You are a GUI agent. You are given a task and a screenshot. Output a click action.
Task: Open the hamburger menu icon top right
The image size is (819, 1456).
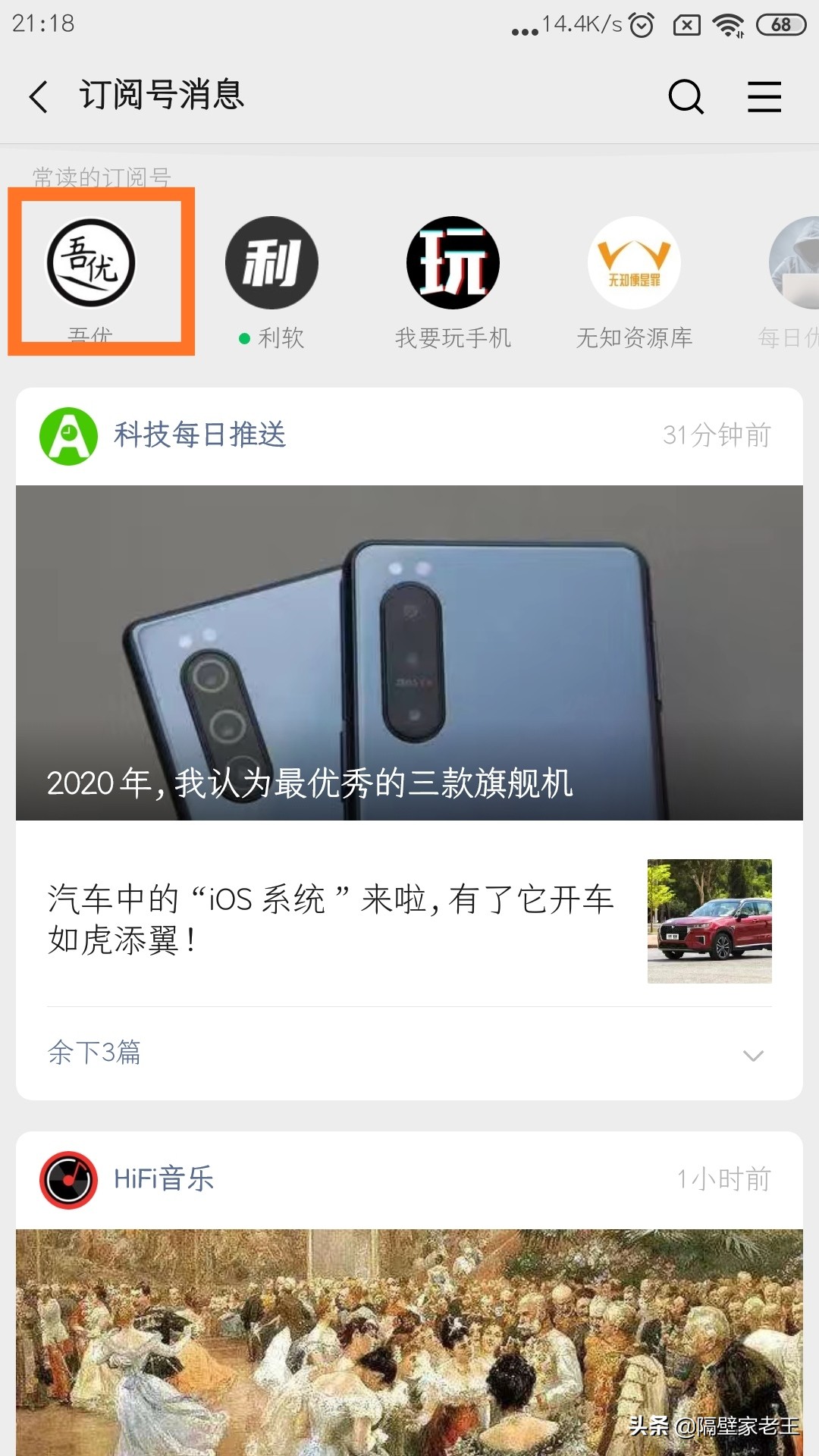[x=764, y=97]
